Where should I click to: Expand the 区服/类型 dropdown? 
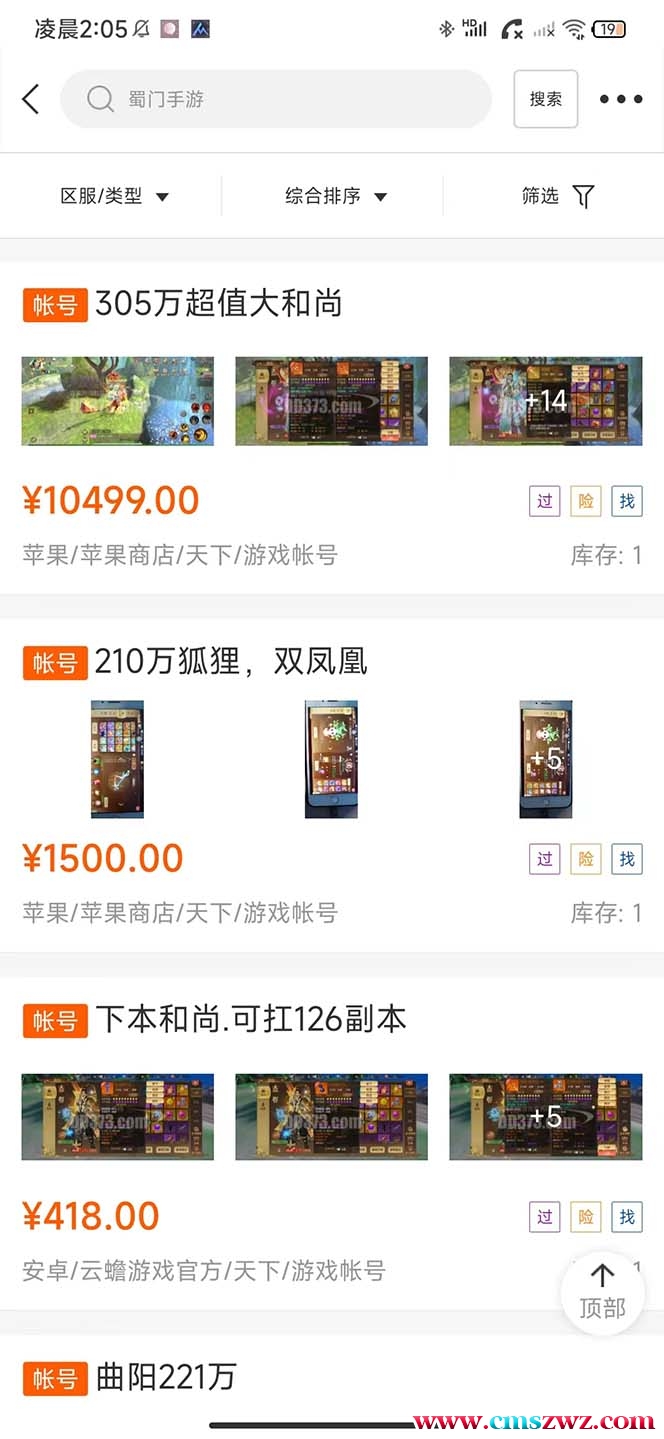click(114, 196)
